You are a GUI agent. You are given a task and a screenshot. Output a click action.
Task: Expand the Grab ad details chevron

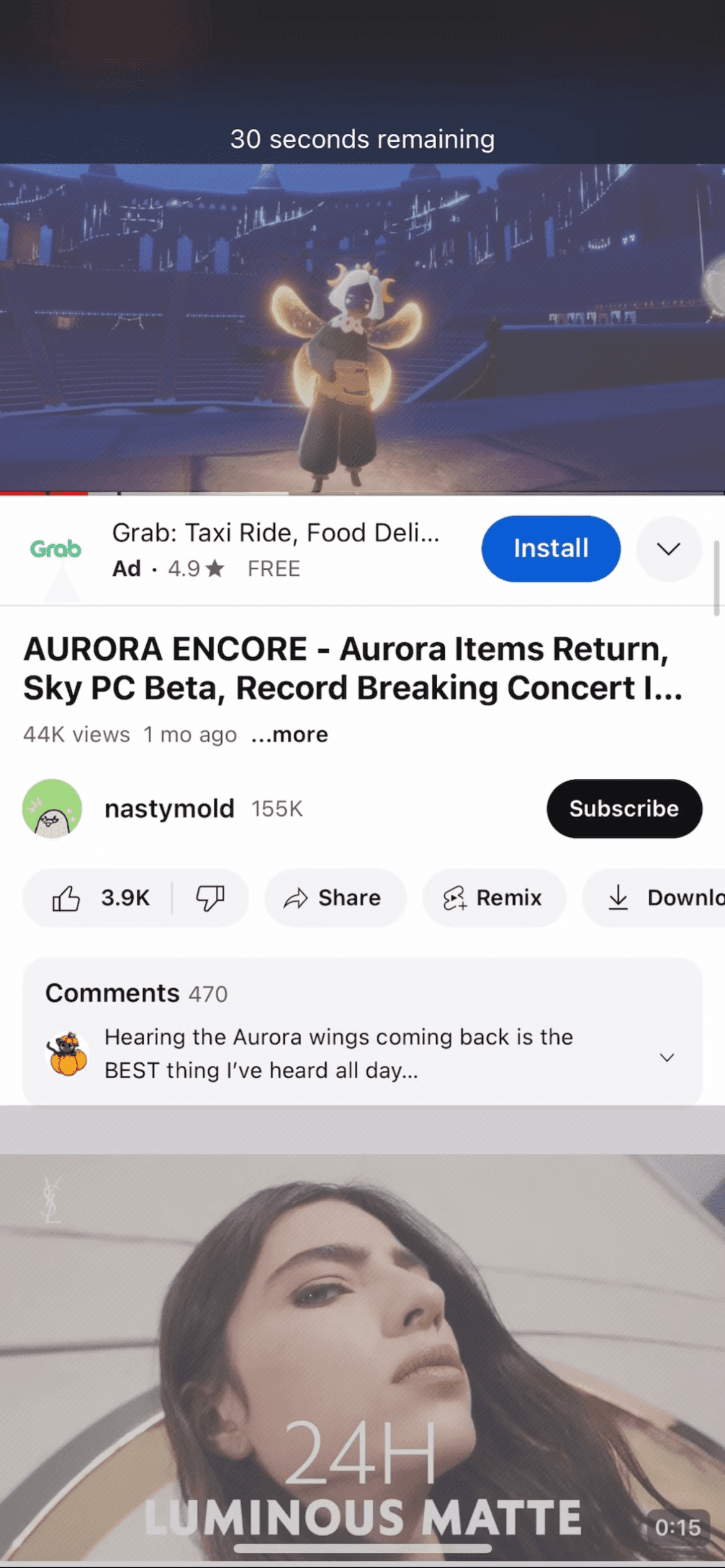[669, 548]
